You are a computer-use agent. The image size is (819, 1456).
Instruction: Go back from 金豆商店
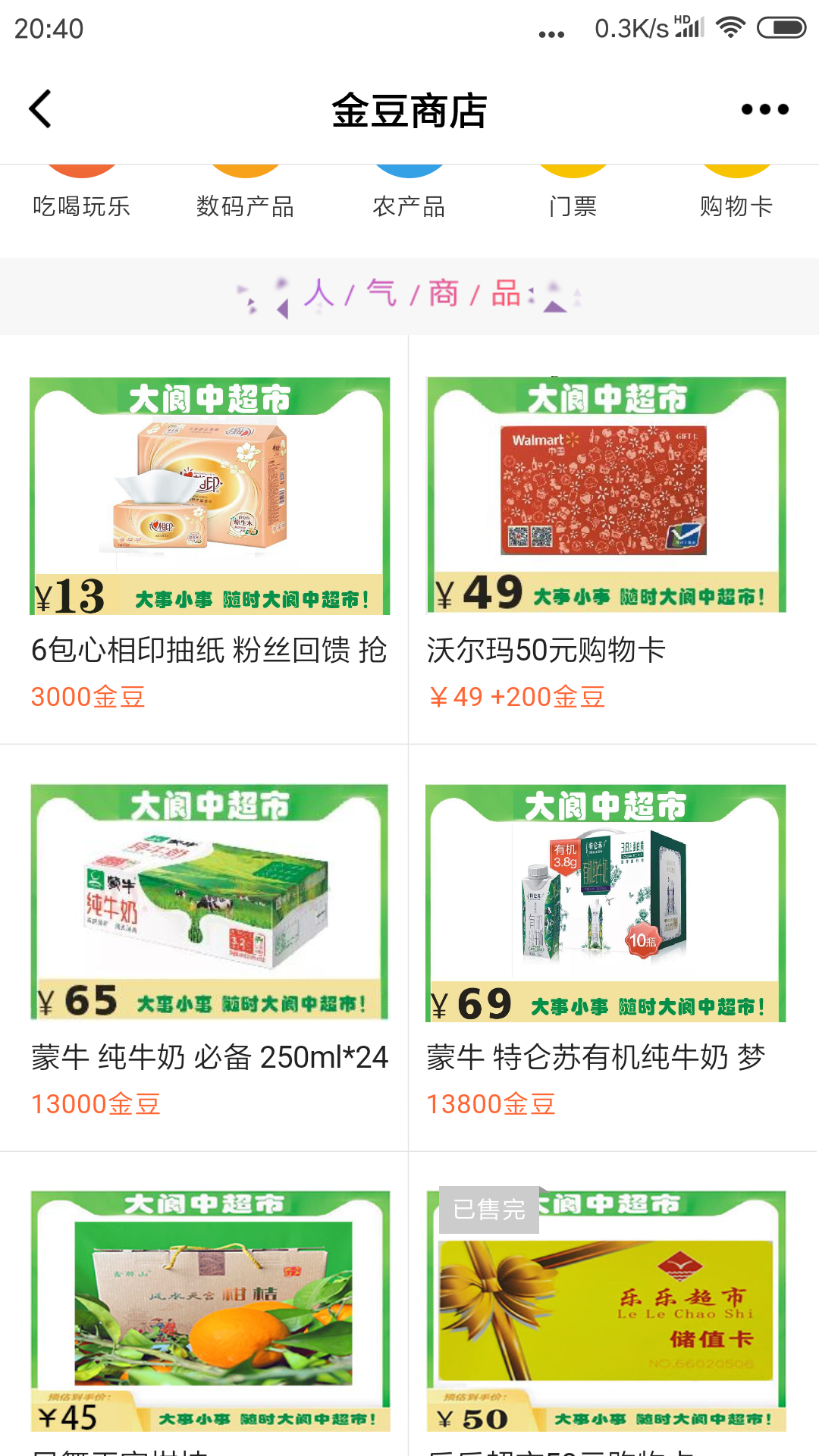pyautogui.click(x=41, y=109)
